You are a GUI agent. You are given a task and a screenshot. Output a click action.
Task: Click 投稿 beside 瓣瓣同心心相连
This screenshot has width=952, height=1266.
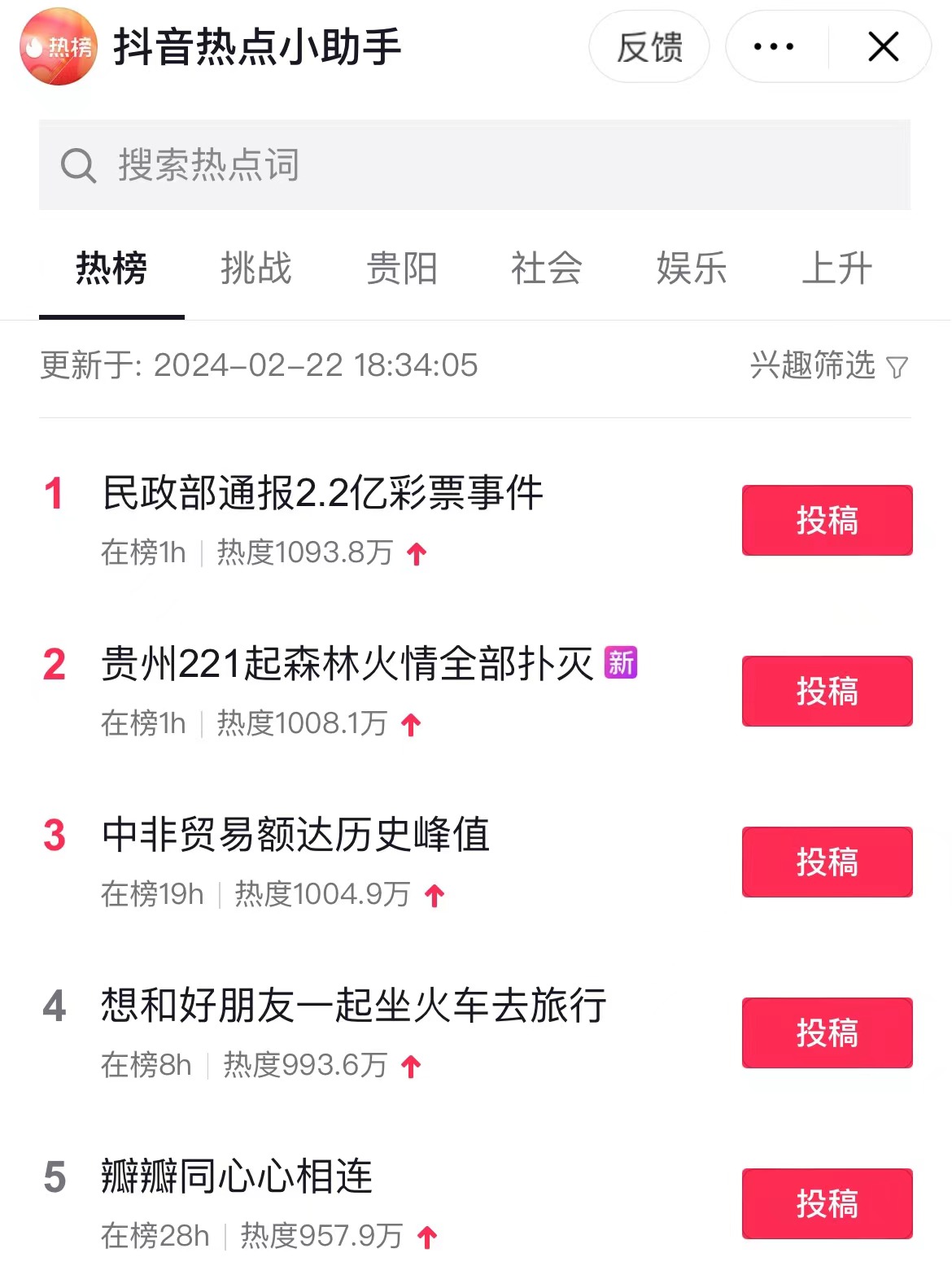point(827,1205)
